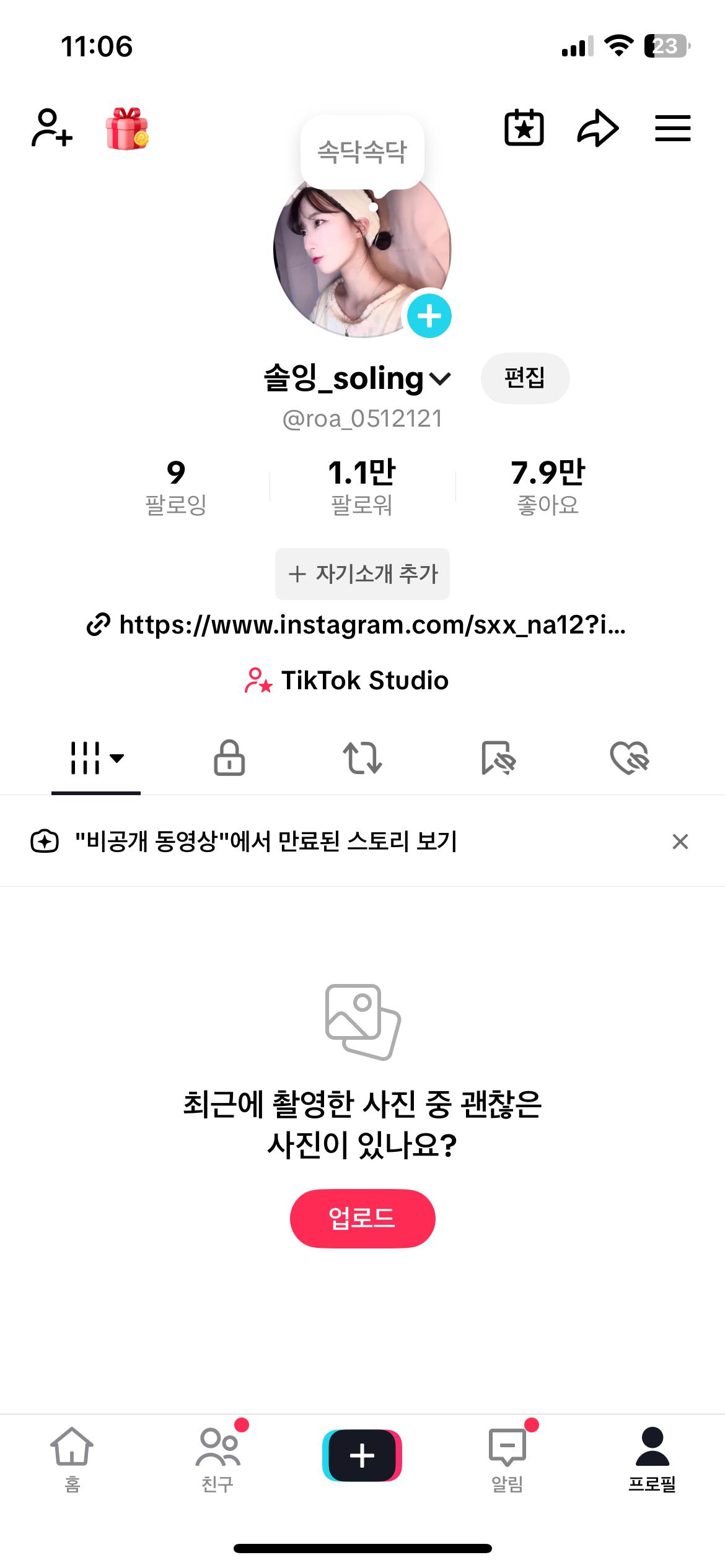Switch to the private videos lock tab
The width and height of the screenshot is (725, 1568).
point(229,758)
